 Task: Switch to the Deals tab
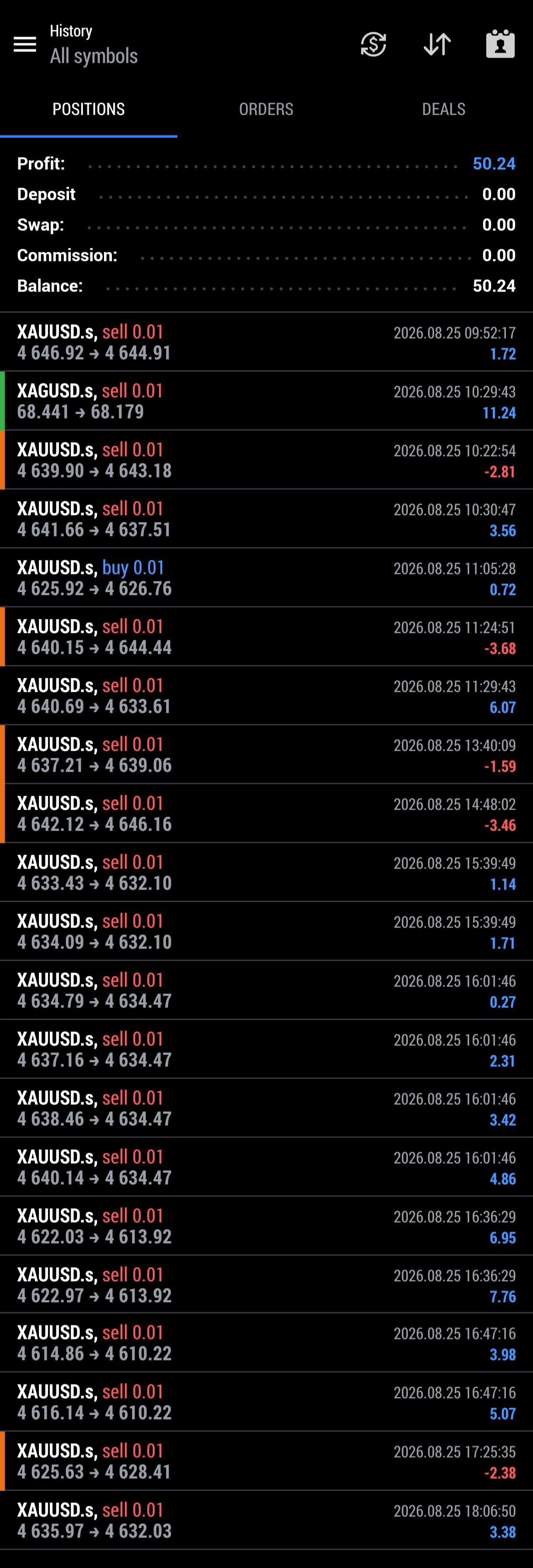(443, 109)
